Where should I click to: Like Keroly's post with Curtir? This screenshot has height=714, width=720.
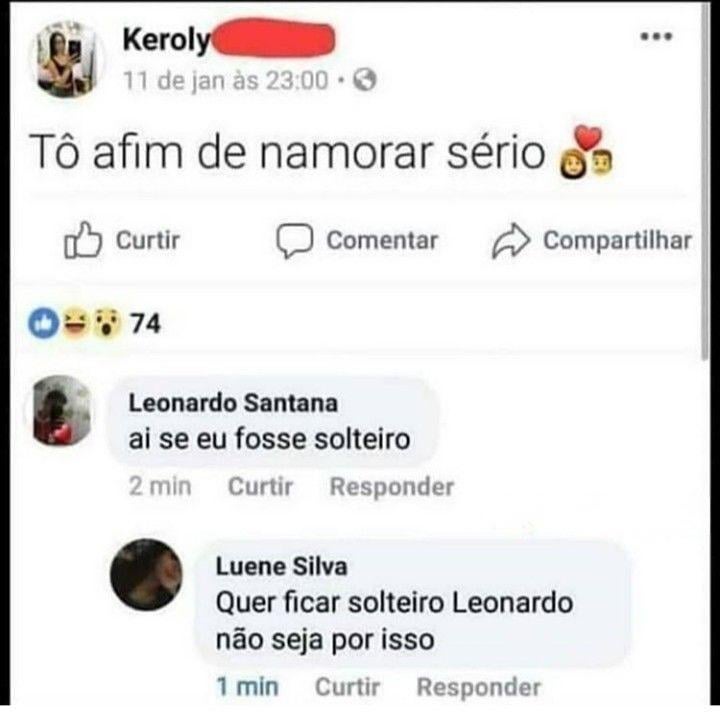(x=122, y=241)
